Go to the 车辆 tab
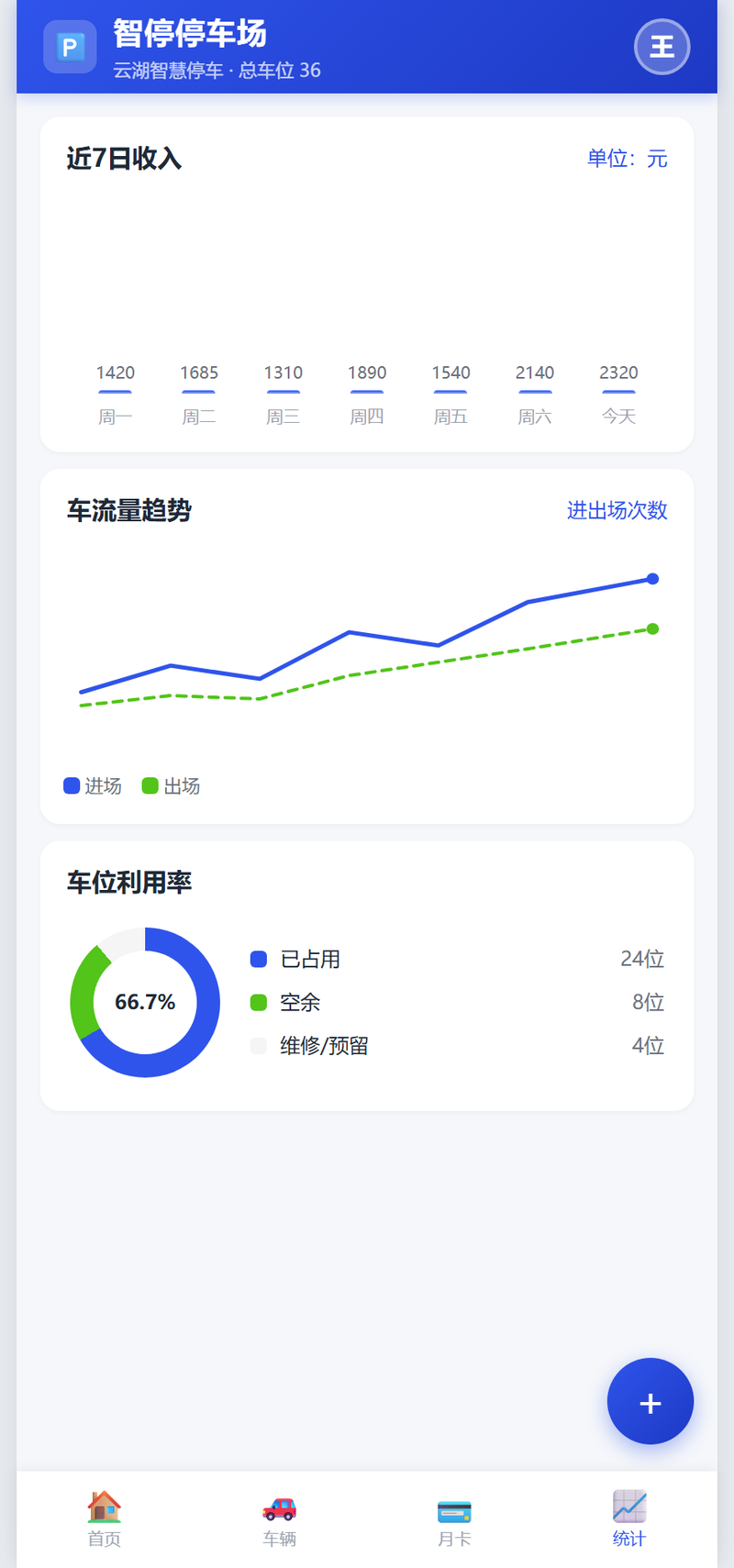Image resolution: width=734 pixels, height=1568 pixels. tap(279, 1519)
